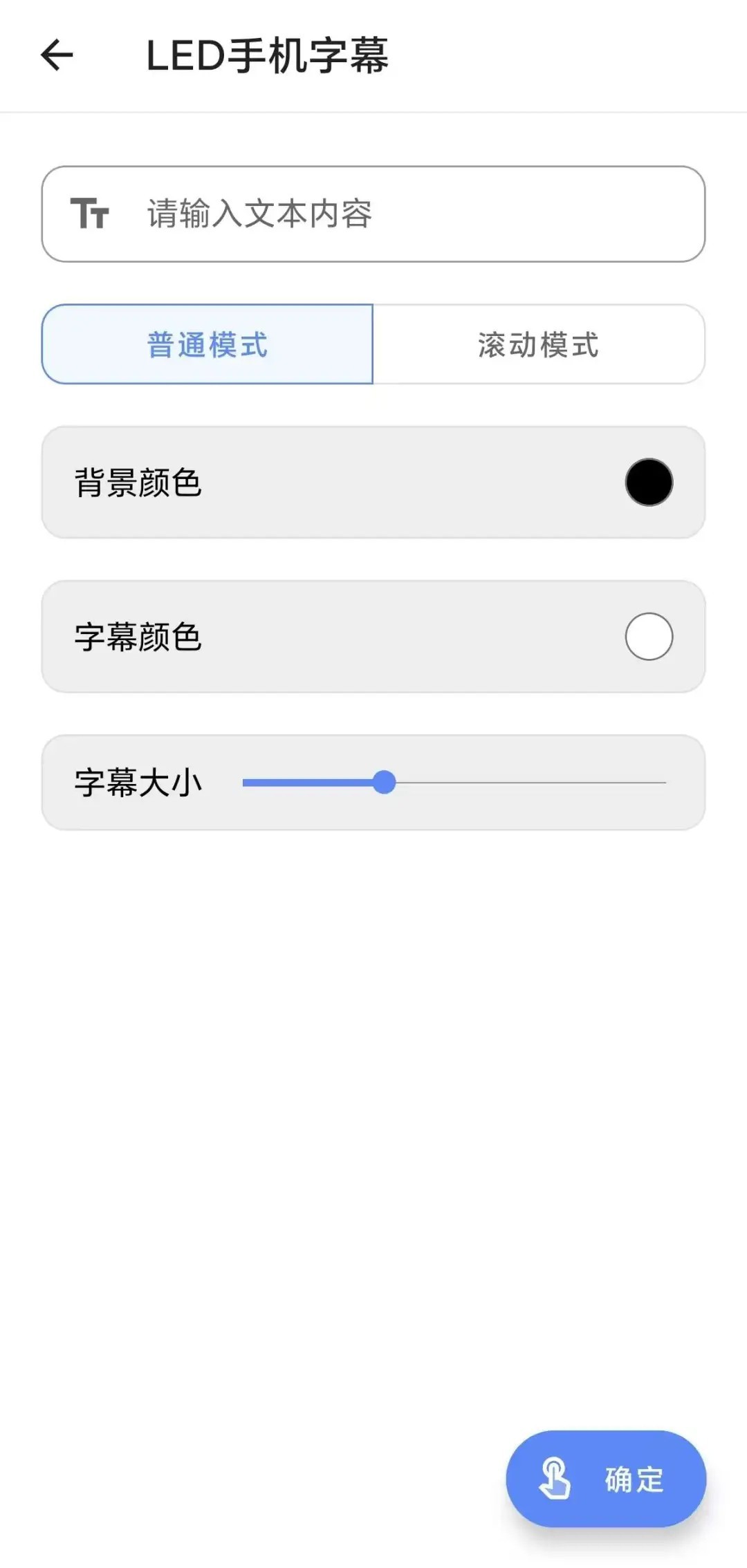Confirm with the 确定 button
Viewport: 747px width, 1568px height.
[x=605, y=1480]
